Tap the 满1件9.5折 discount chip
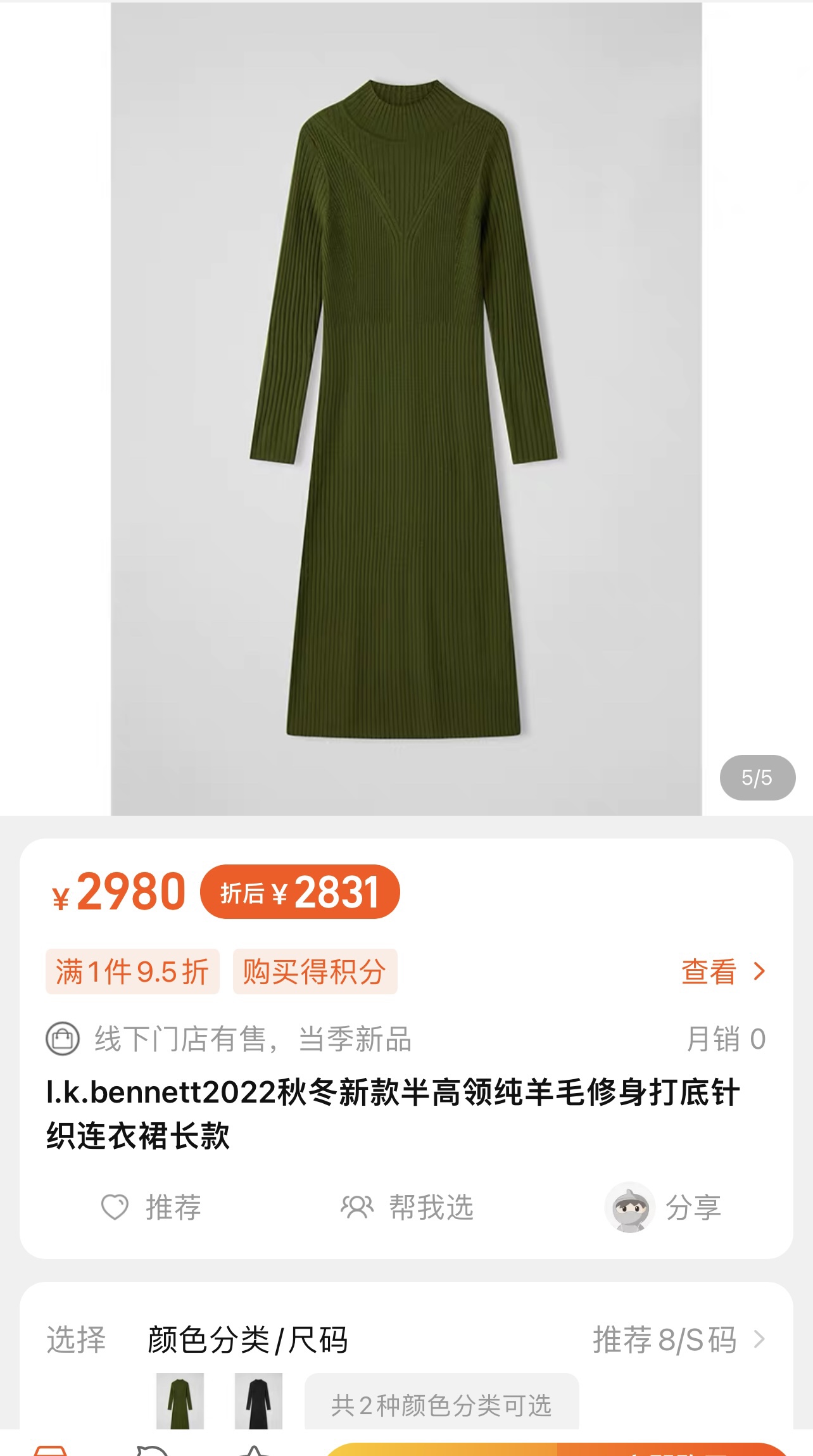Image resolution: width=813 pixels, height=1456 pixels. (x=132, y=972)
